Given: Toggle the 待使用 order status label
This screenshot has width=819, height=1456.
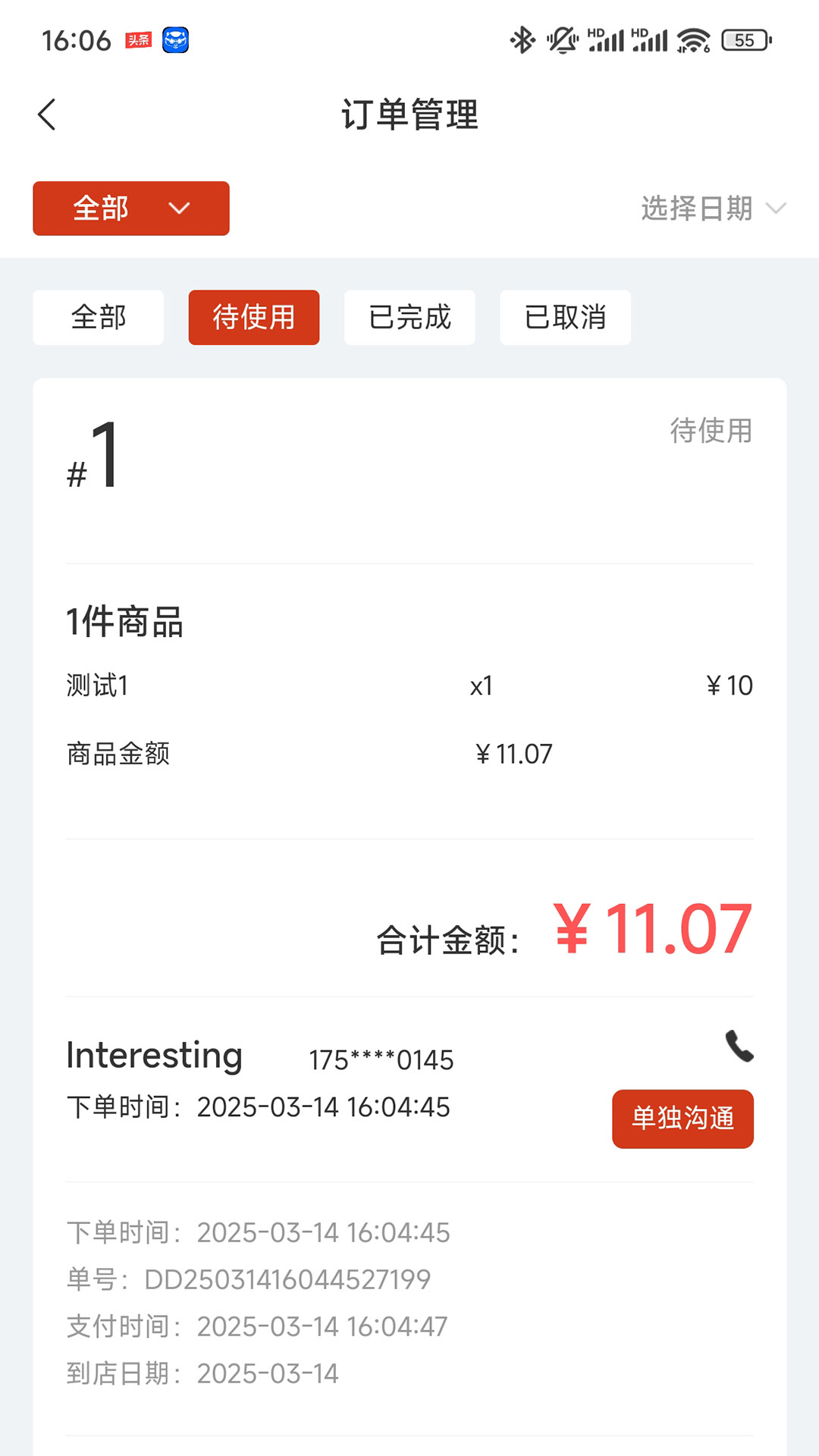Looking at the screenshot, I should 711,434.
